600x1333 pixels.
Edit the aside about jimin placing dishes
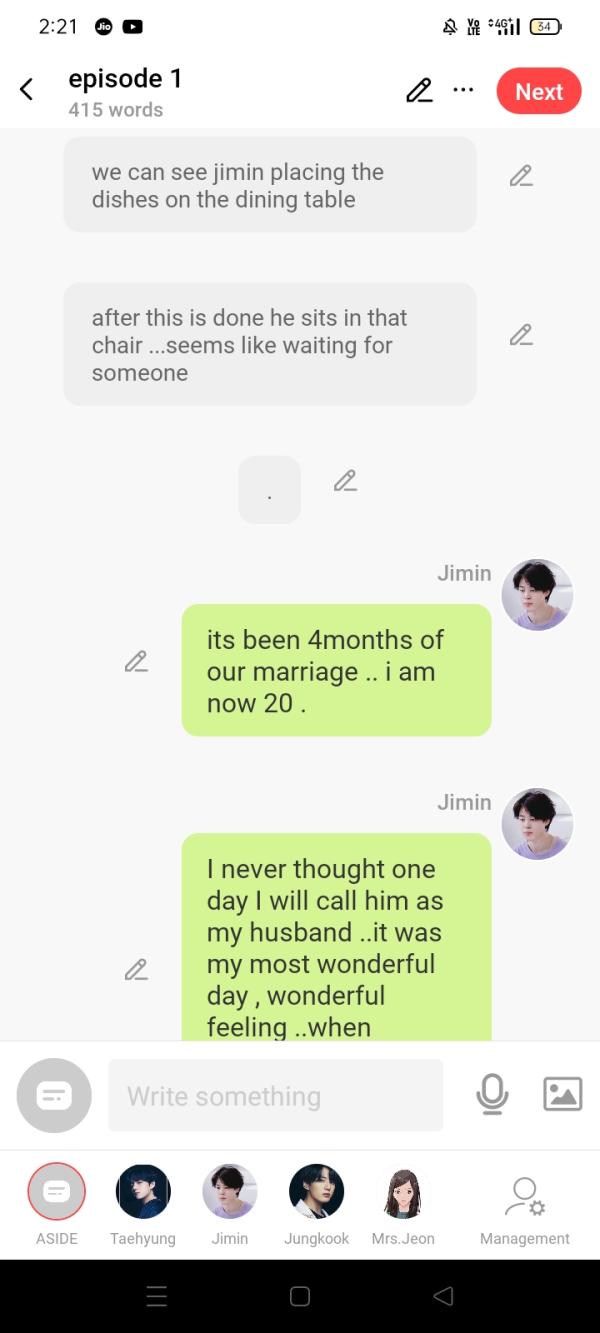click(520, 177)
